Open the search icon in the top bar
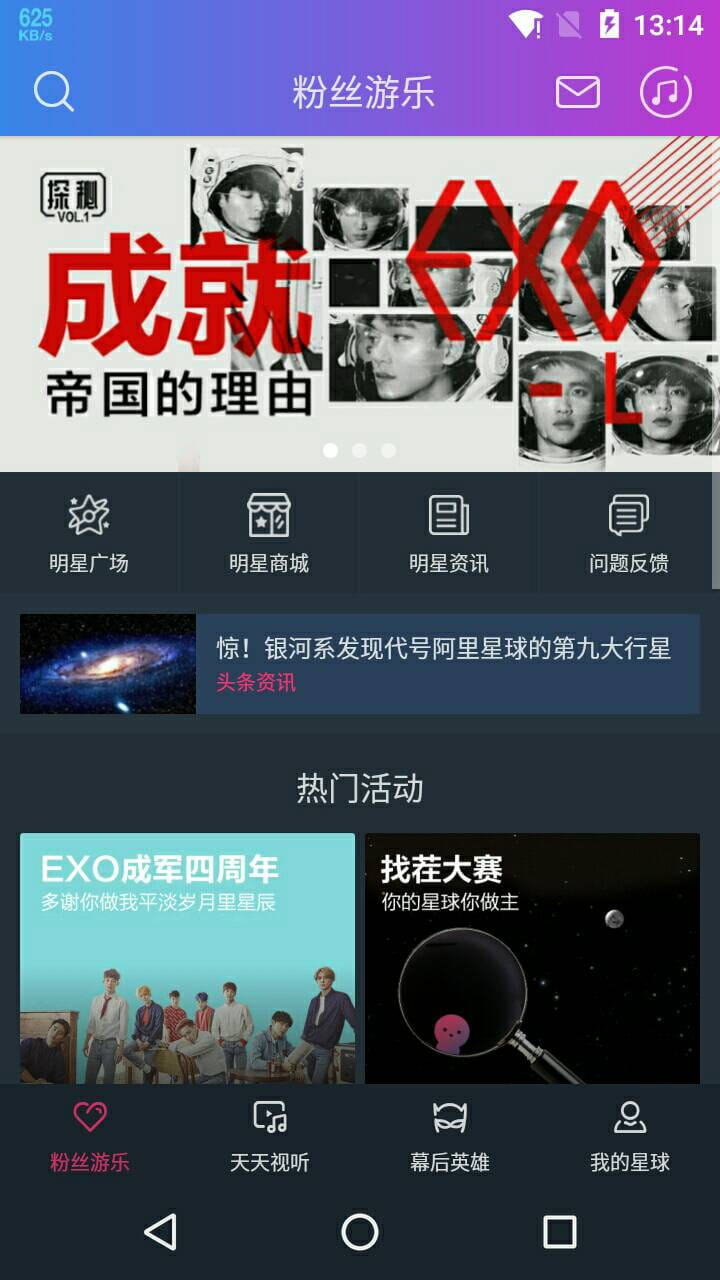 click(54, 91)
